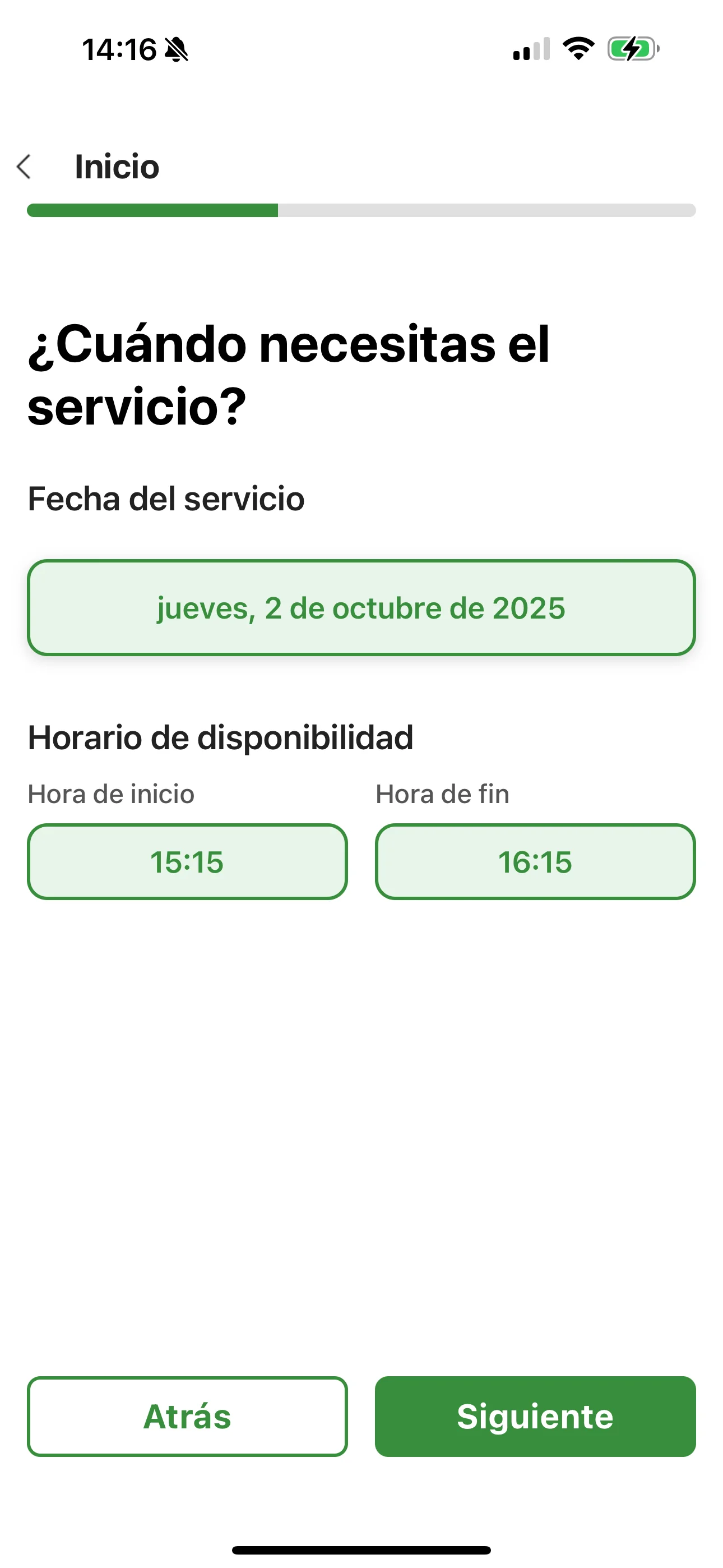Screen dimensions: 723x1568
Task: Tap the muted notifications bell icon
Action: [x=177, y=50]
